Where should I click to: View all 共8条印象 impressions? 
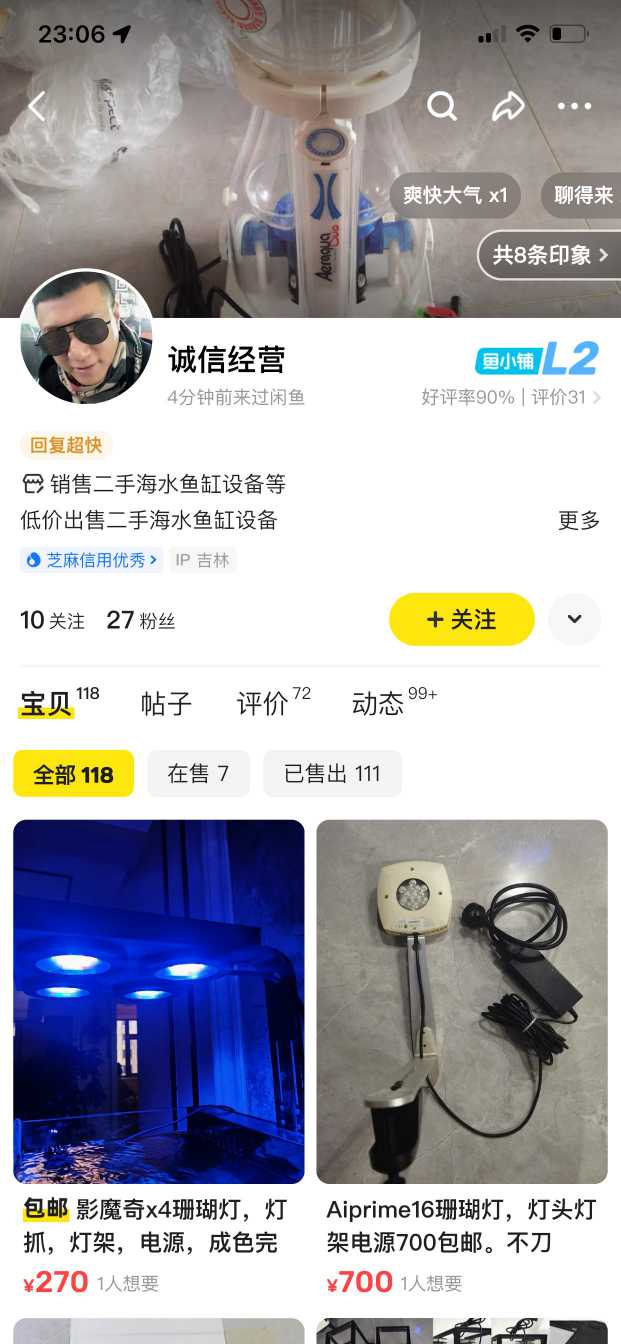coord(550,255)
